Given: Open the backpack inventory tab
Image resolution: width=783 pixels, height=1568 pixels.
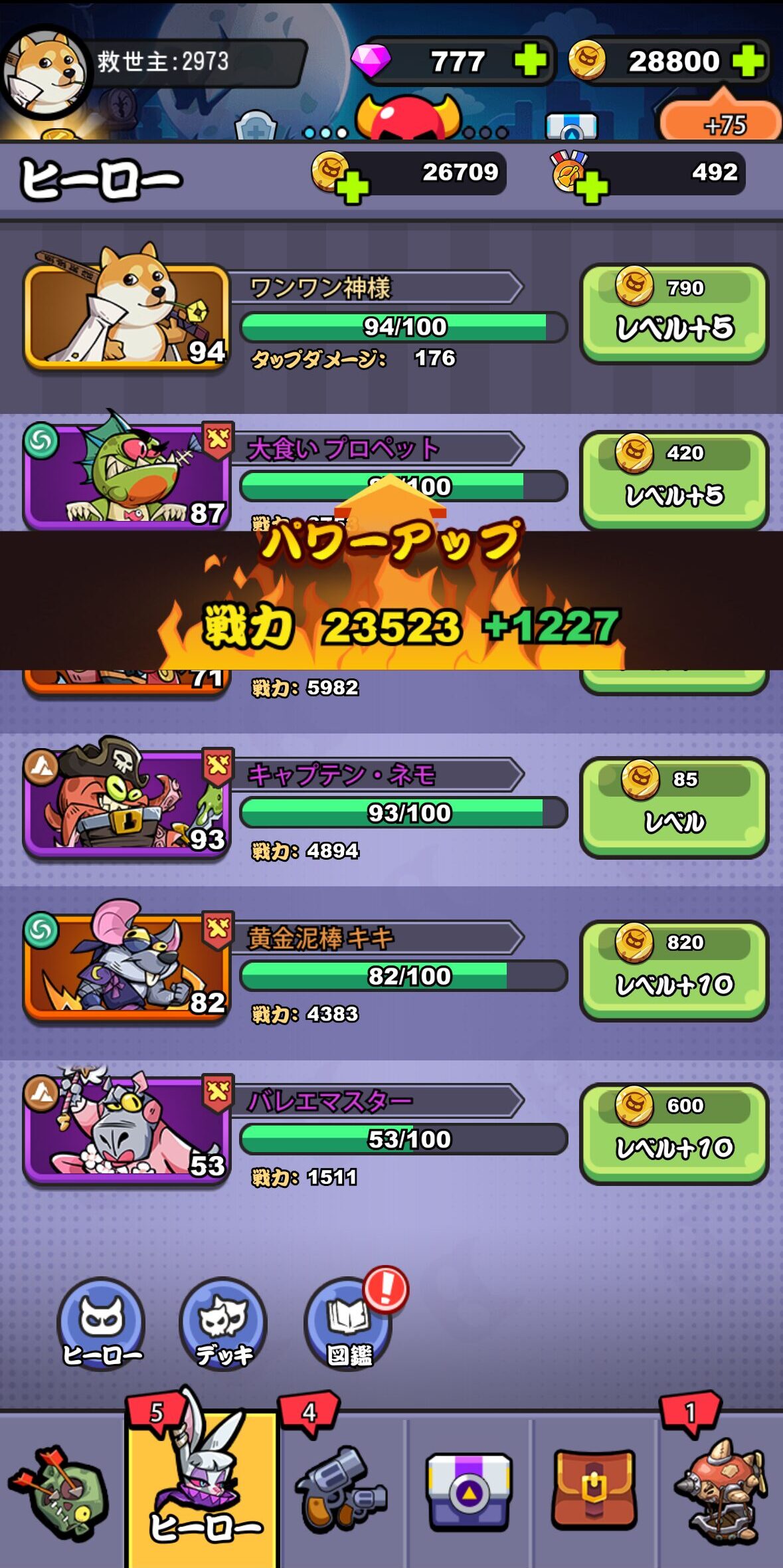Looking at the screenshot, I should pos(594,1492).
